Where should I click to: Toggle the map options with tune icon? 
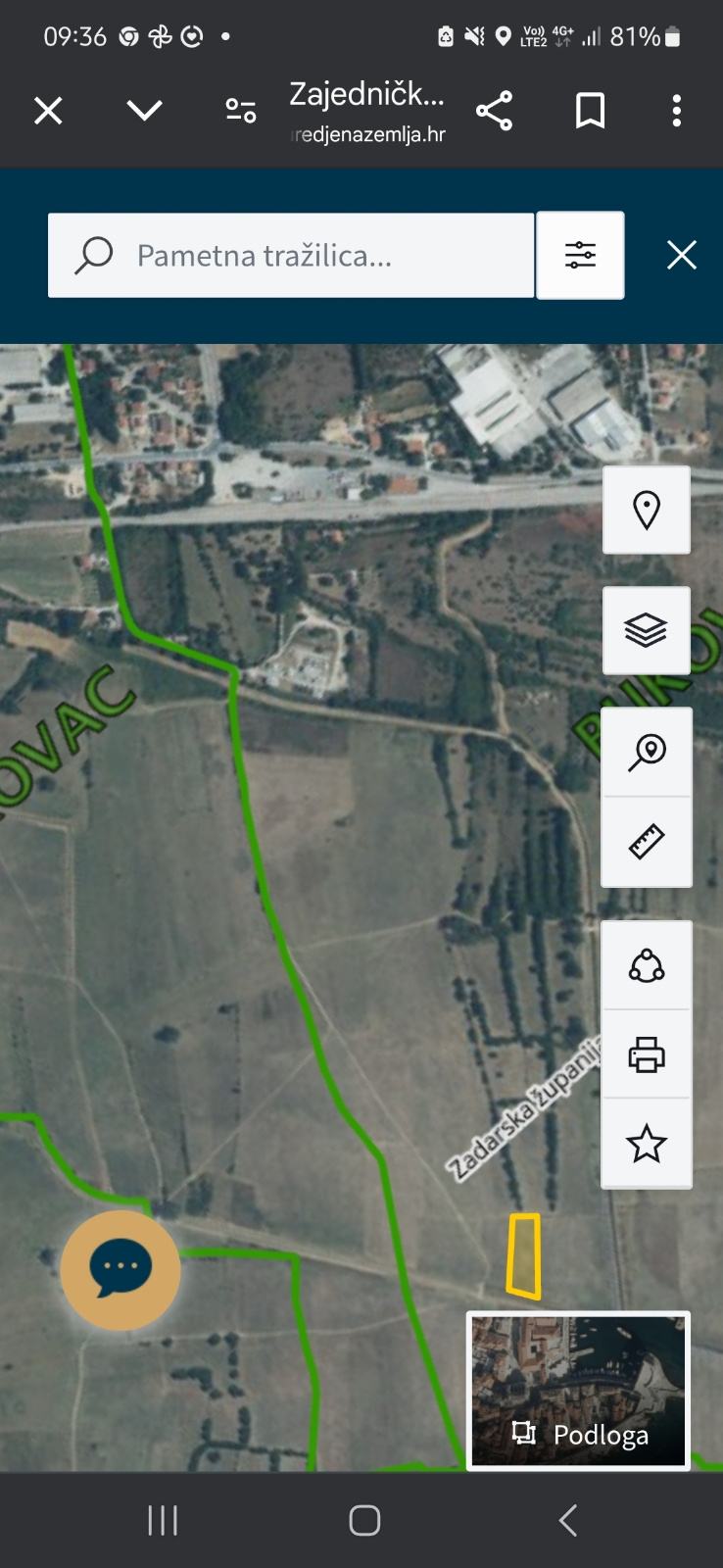click(x=238, y=111)
